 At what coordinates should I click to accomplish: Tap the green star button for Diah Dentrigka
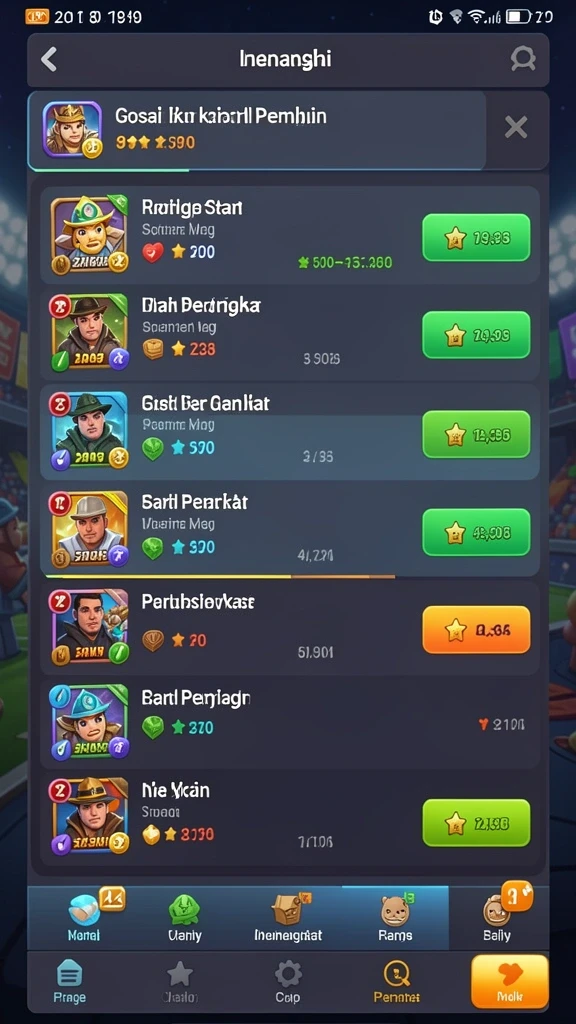pos(476,335)
